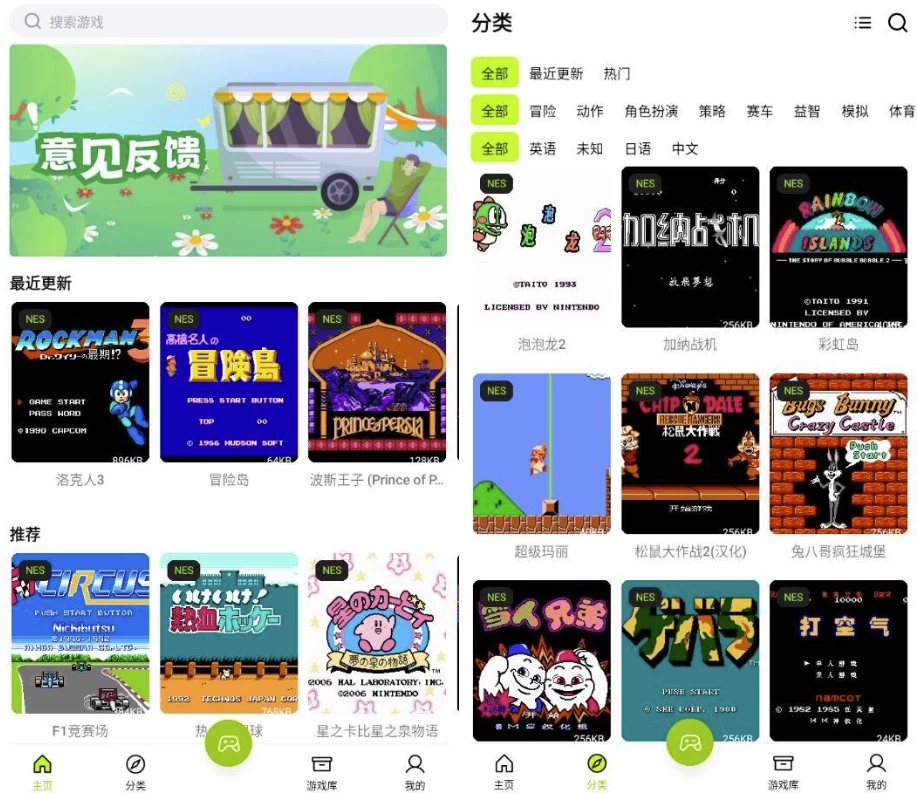Filter games by 角色扮演 genre

[x=651, y=111]
